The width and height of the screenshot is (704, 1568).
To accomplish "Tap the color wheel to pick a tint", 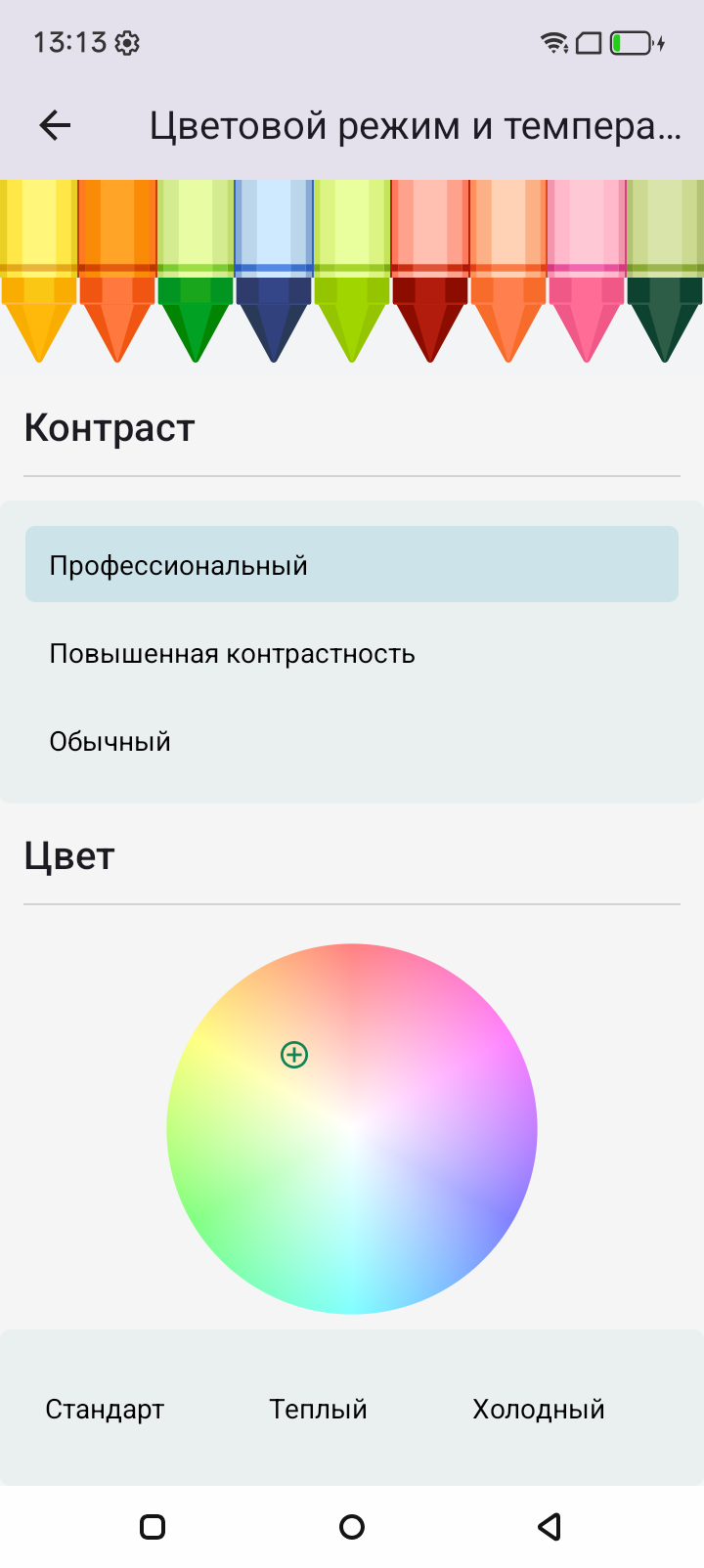I will pyautogui.click(x=352, y=1129).
